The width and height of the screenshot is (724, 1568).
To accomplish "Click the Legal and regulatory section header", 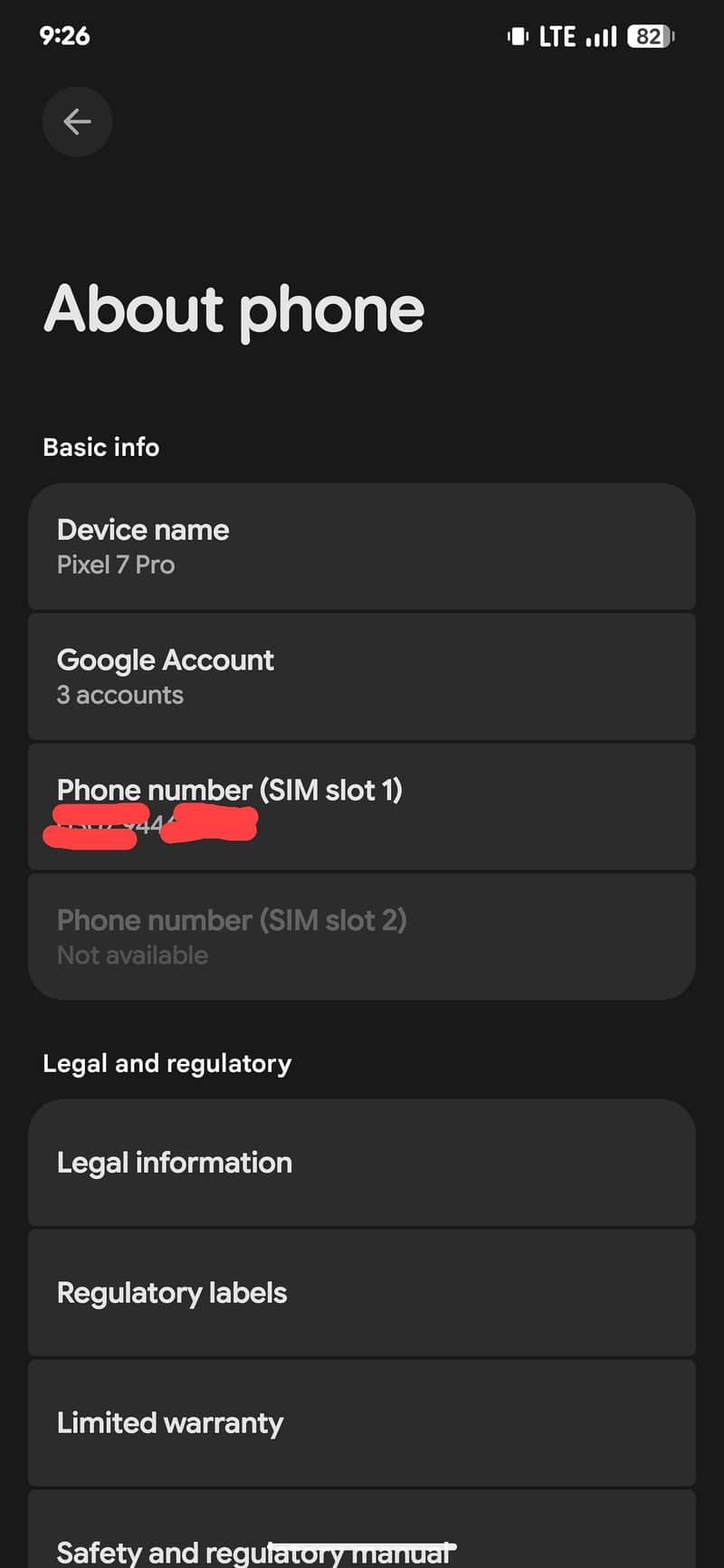I will (167, 1063).
